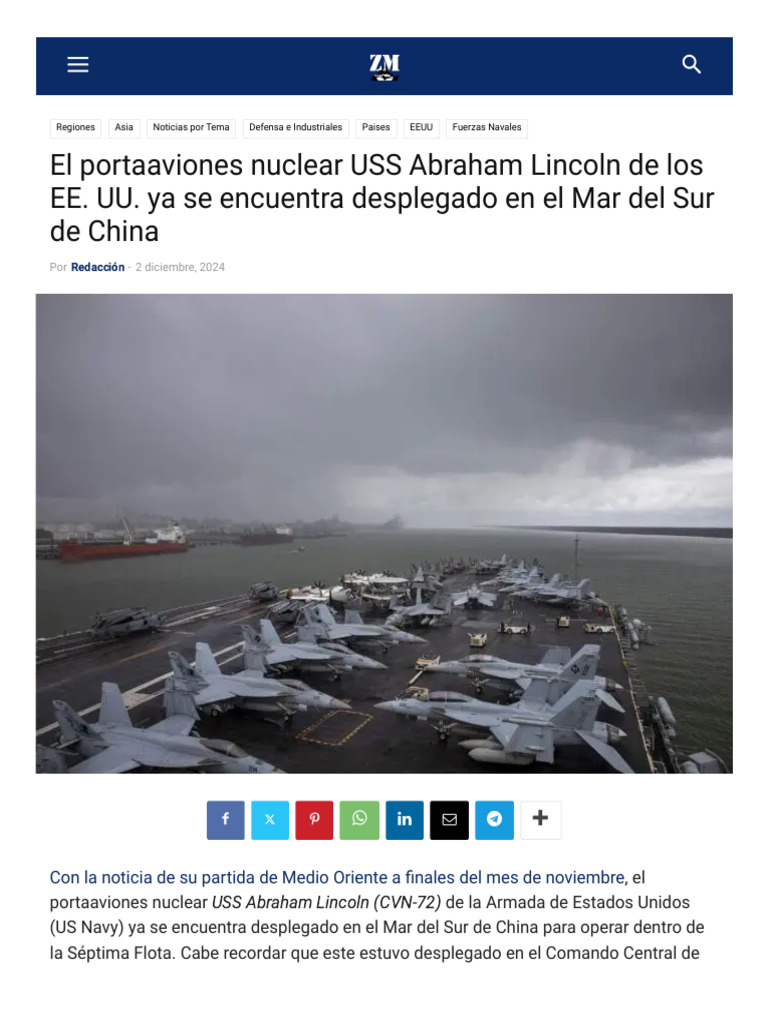768x1024 pixels.
Task: Open the search icon
Action: click(x=691, y=65)
